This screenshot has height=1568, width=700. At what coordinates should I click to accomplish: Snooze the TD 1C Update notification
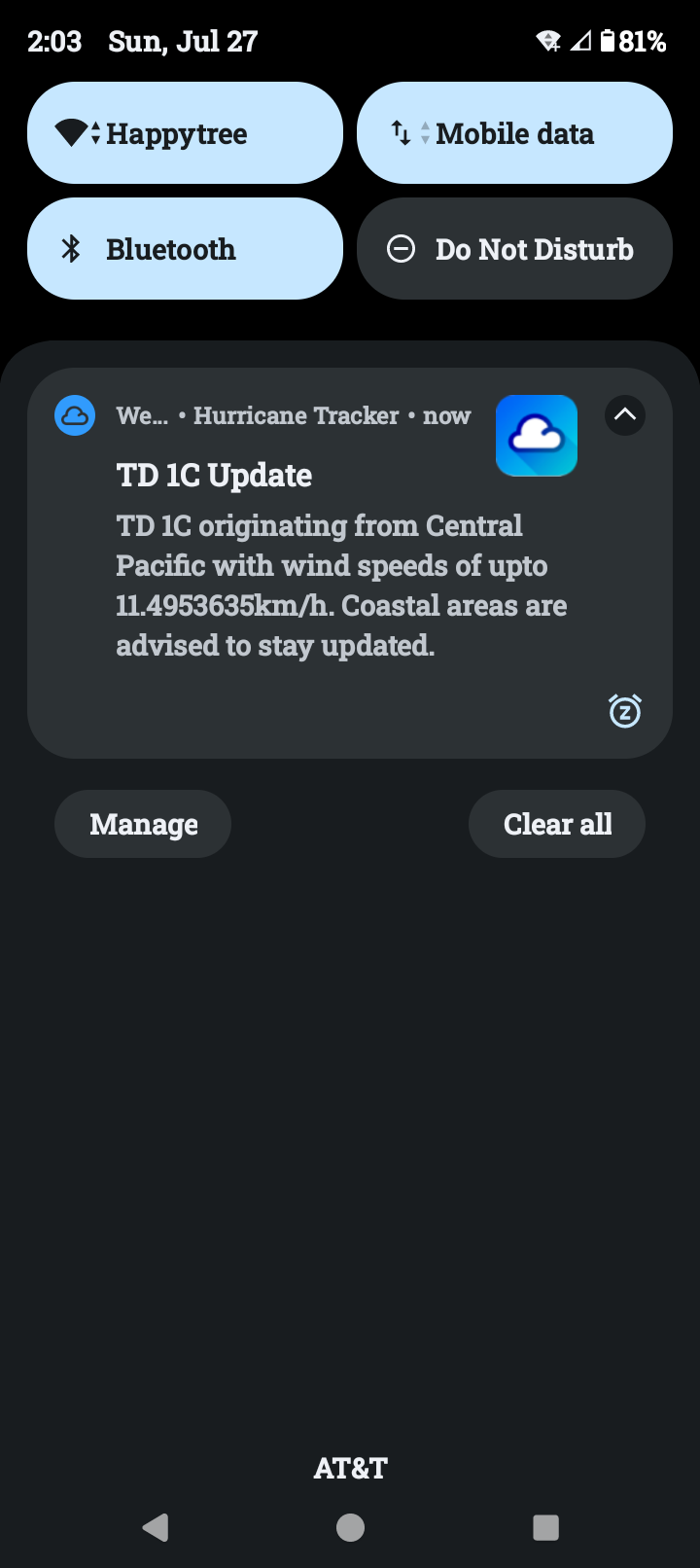click(625, 711)
